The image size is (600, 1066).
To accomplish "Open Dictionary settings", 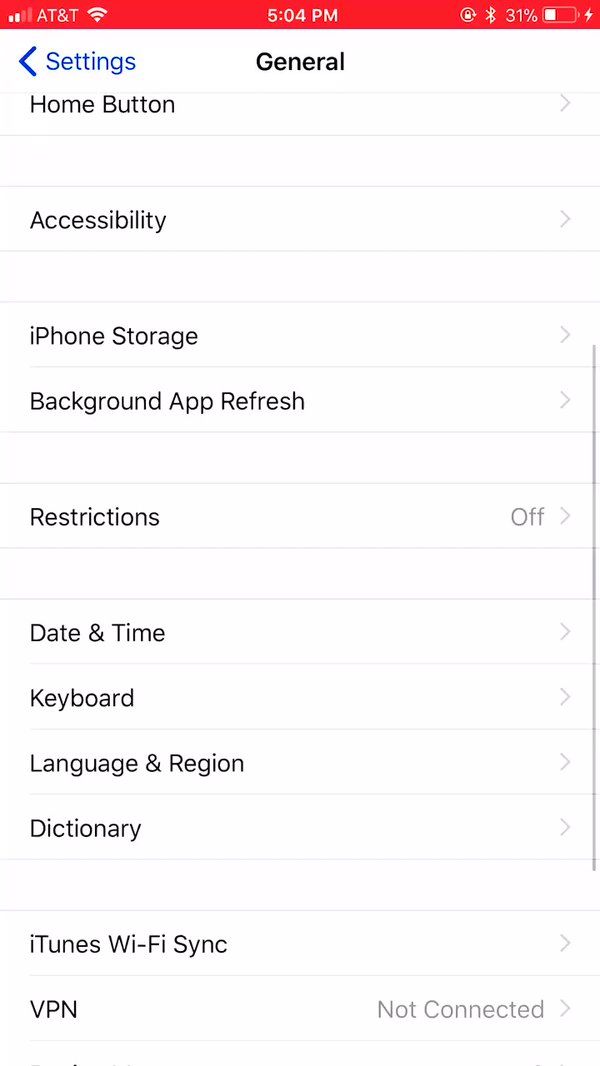I will point(300,827).
